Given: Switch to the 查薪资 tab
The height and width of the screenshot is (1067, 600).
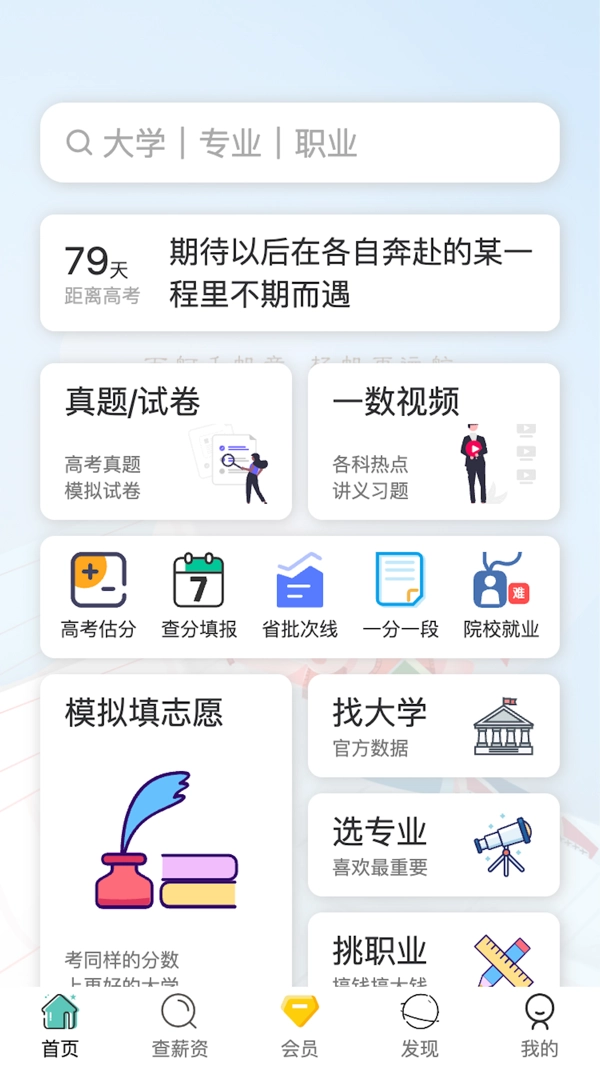Looking at the screenshot, I should click(179, 1026).
